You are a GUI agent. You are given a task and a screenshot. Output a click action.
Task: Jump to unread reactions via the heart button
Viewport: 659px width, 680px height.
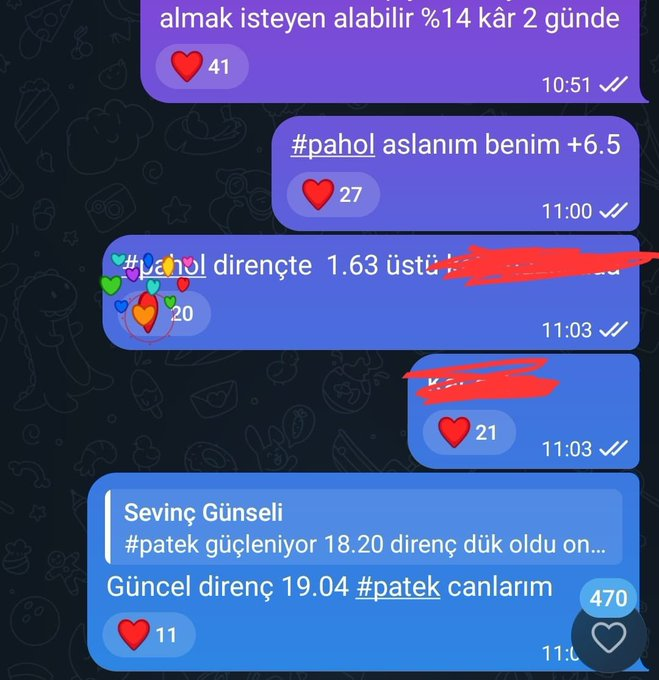(608, 637)
